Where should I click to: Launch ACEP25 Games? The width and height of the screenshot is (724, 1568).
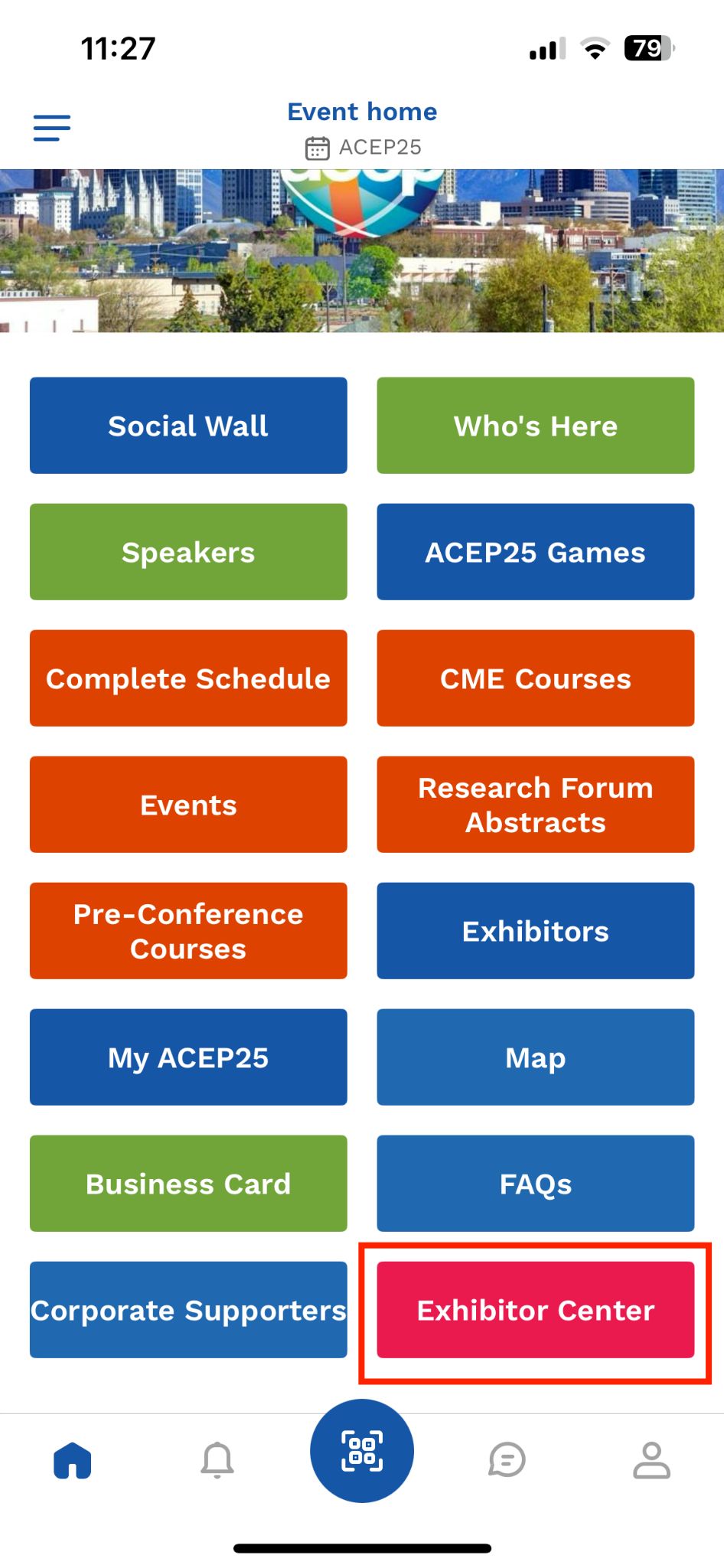coord(536,552)
